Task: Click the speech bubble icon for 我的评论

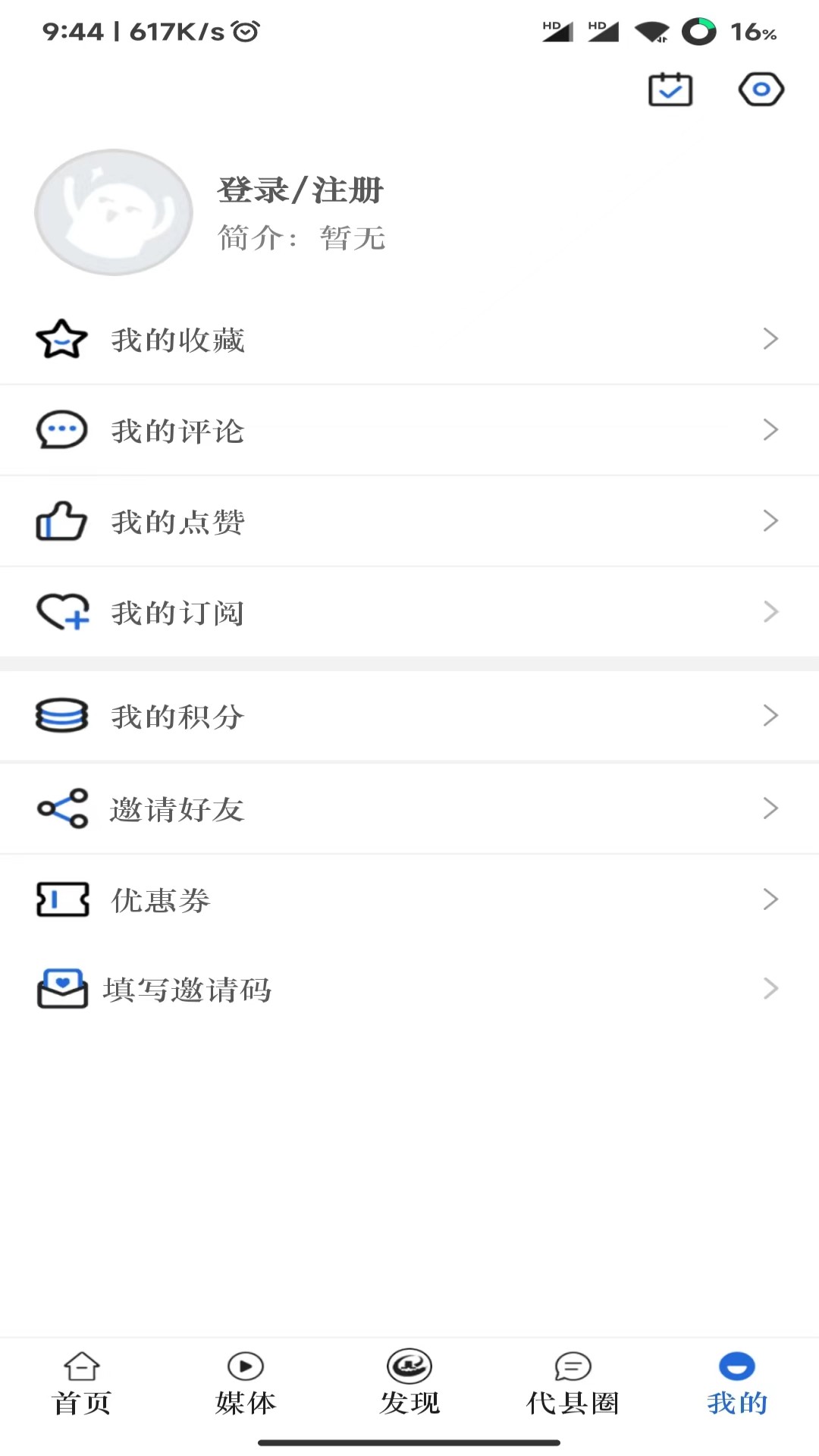Action: pyautogui.click(x=61, y=429)
